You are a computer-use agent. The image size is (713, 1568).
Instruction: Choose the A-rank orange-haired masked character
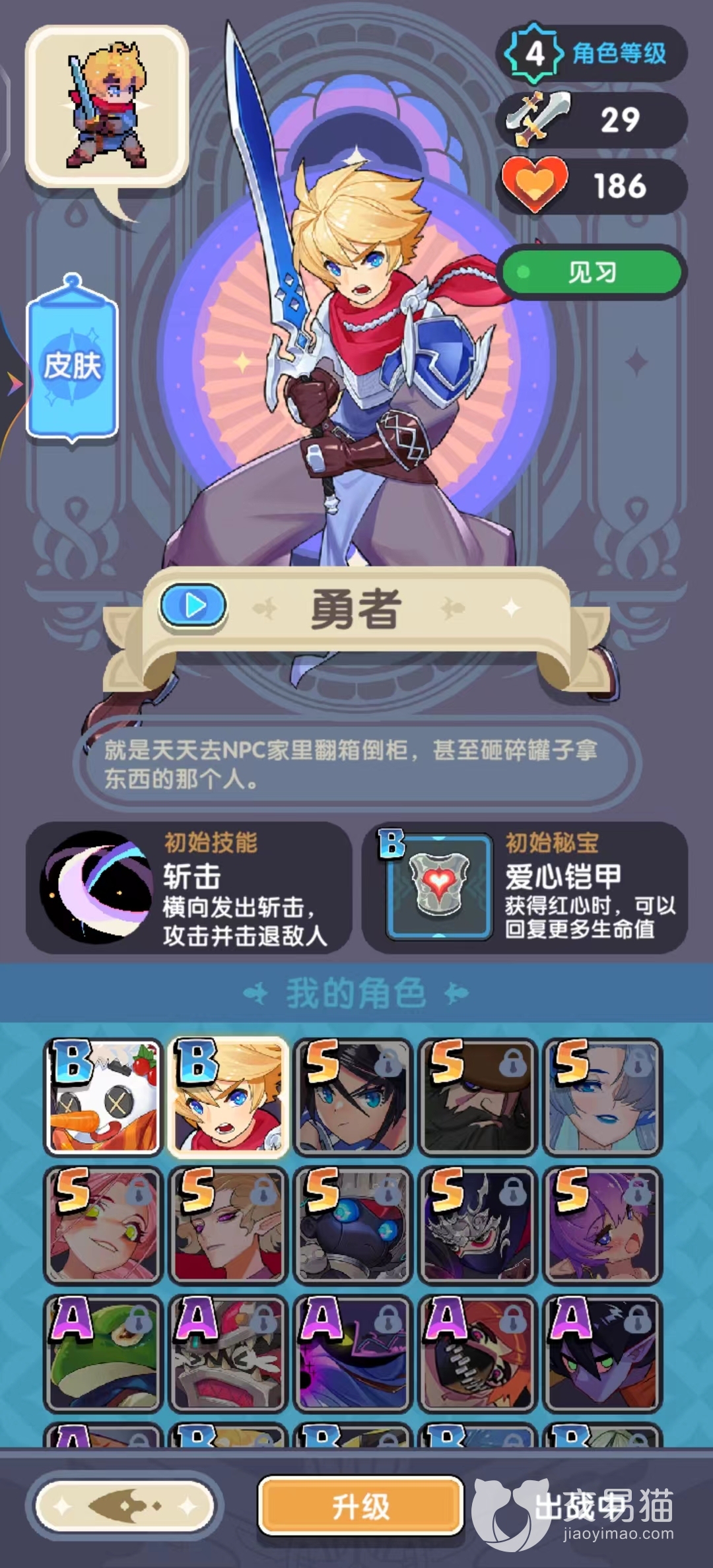point(478,1353)
